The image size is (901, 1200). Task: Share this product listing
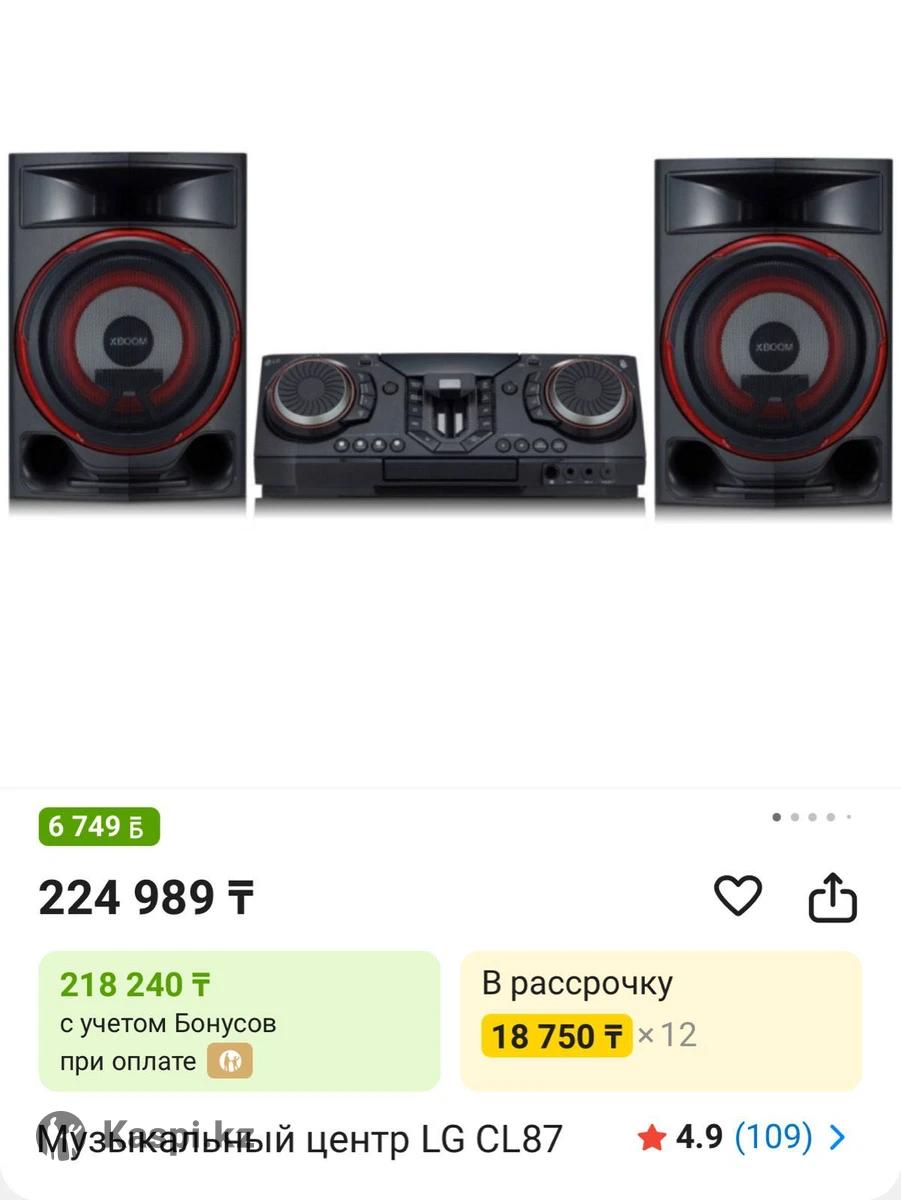tap(832, 897)
